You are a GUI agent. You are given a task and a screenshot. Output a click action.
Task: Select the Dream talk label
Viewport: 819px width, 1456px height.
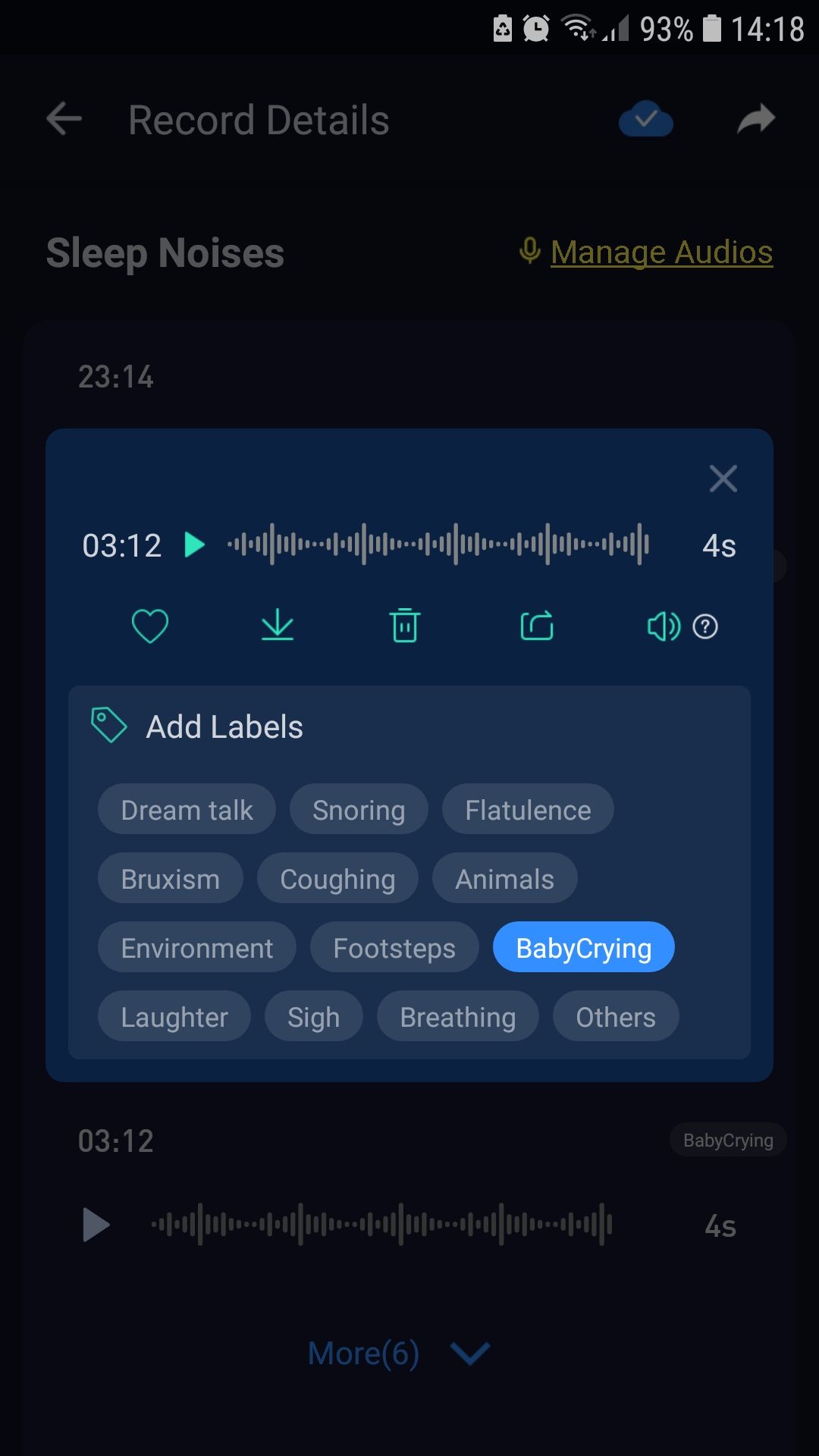(187, 810)
